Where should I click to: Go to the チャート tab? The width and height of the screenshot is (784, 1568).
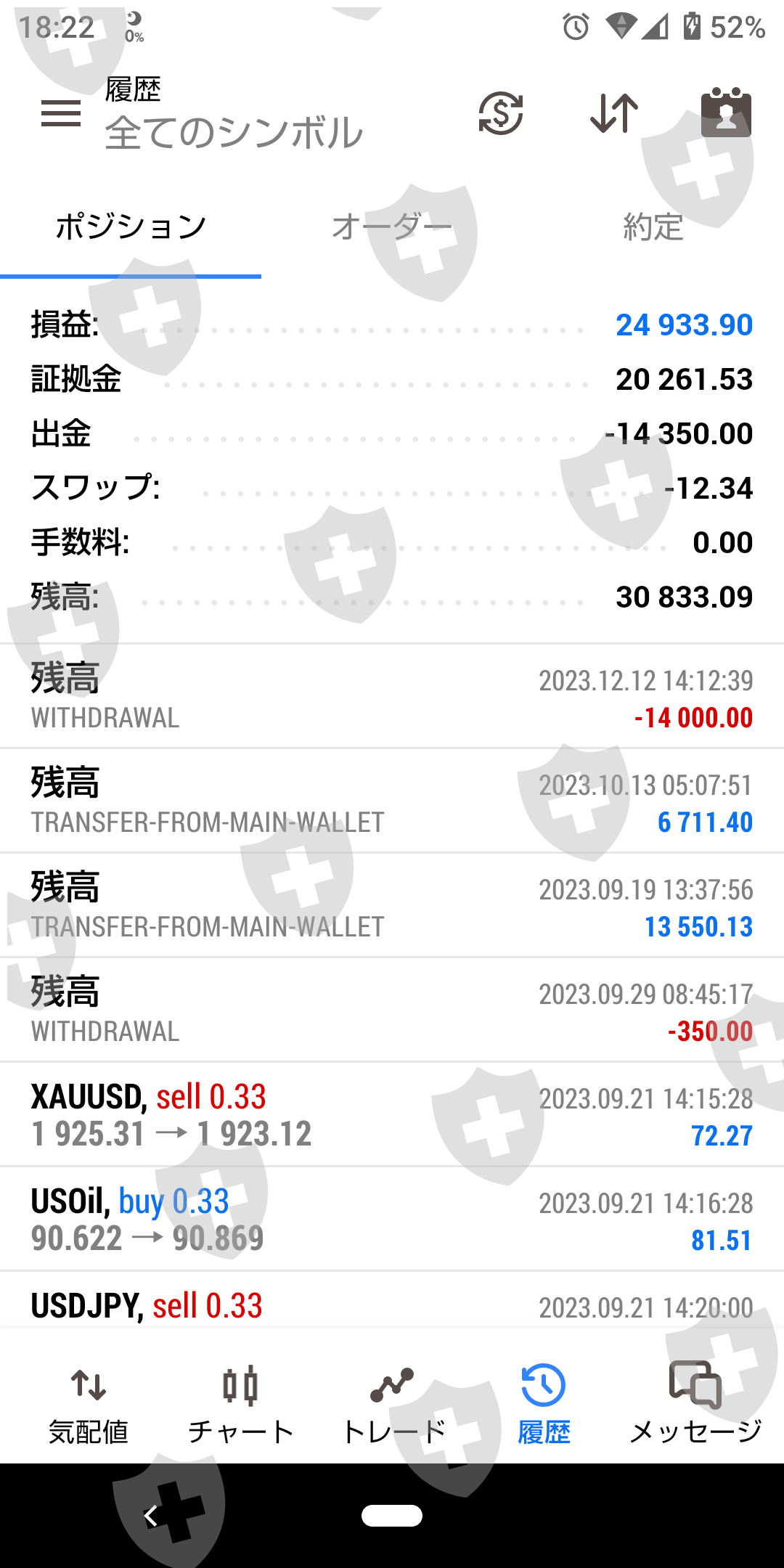point(240,1404)
